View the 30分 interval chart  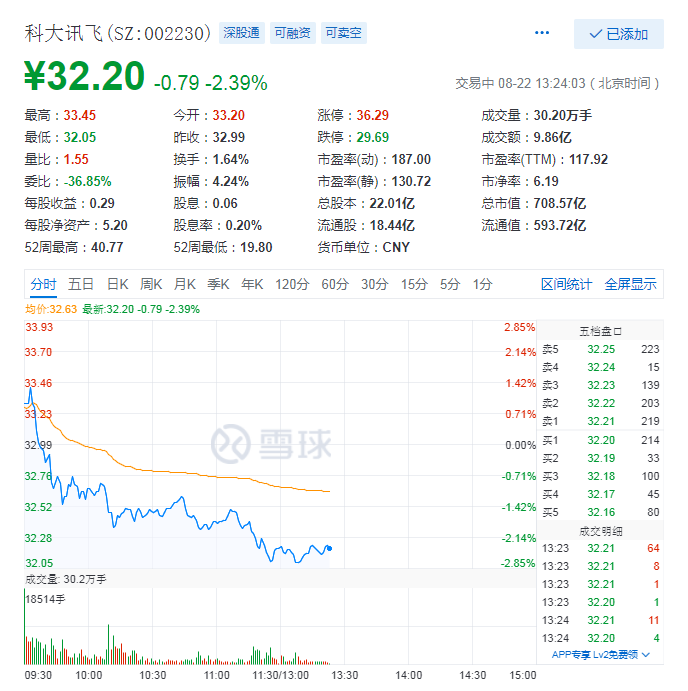point(375,285)
